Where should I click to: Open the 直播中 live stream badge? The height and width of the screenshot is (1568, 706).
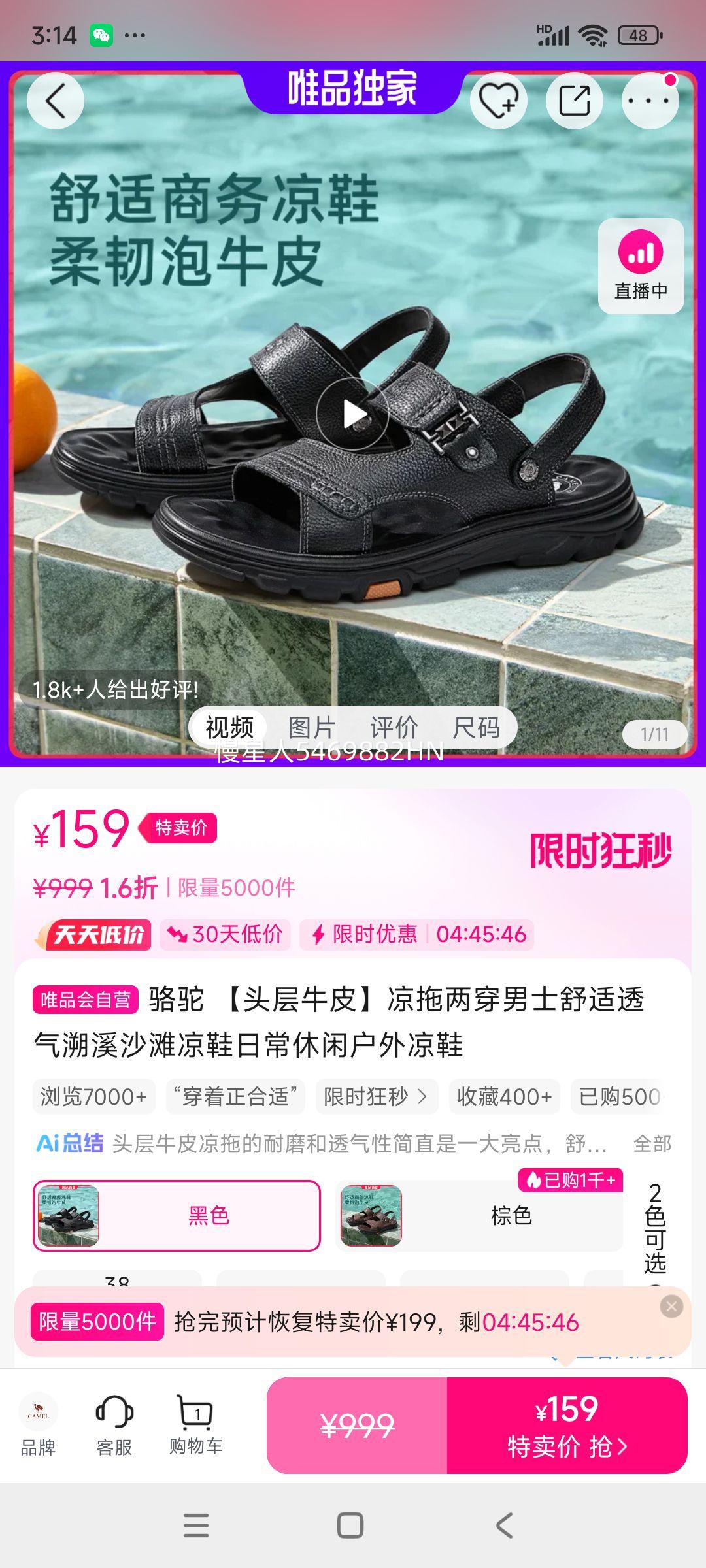[641, 266]
